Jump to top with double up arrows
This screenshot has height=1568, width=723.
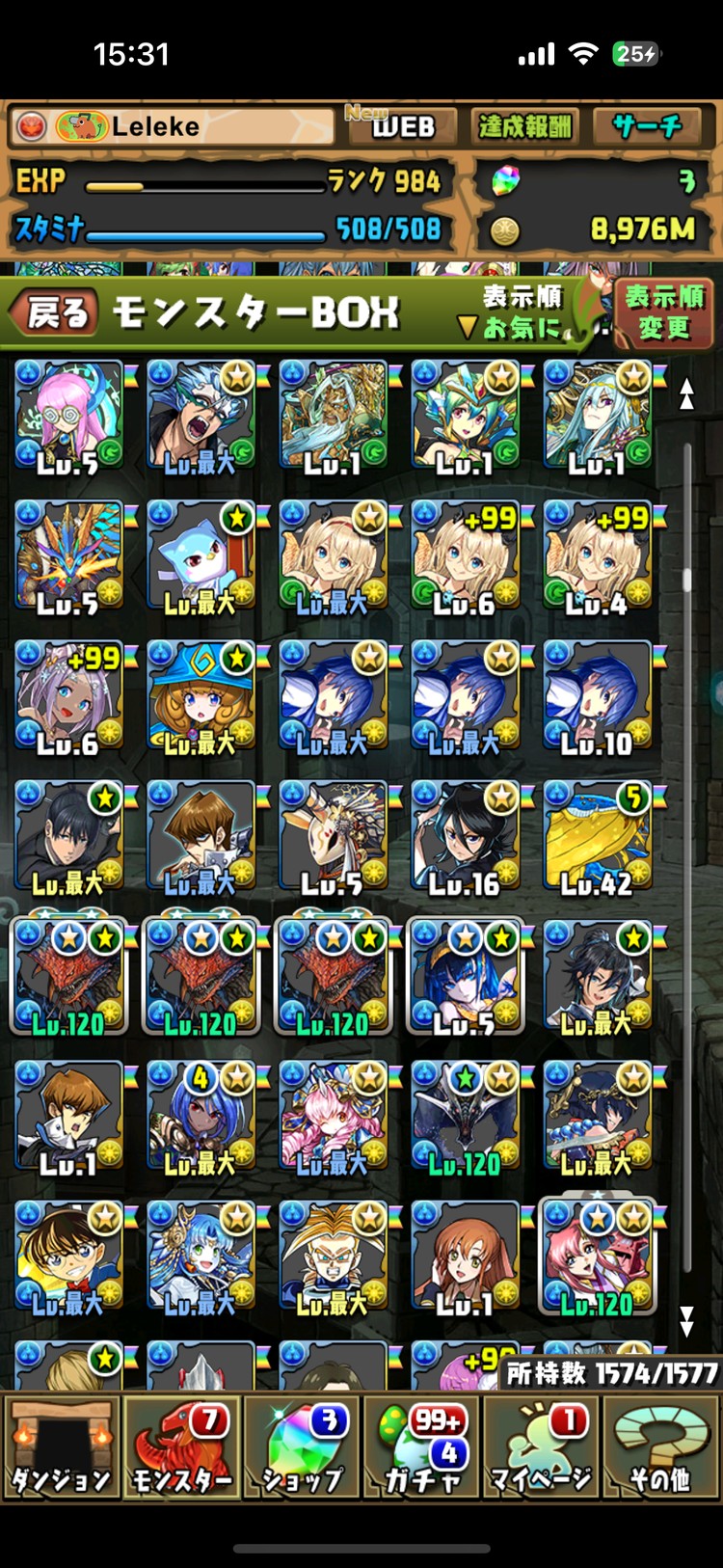pyautogui.click(x=686, y=393)
